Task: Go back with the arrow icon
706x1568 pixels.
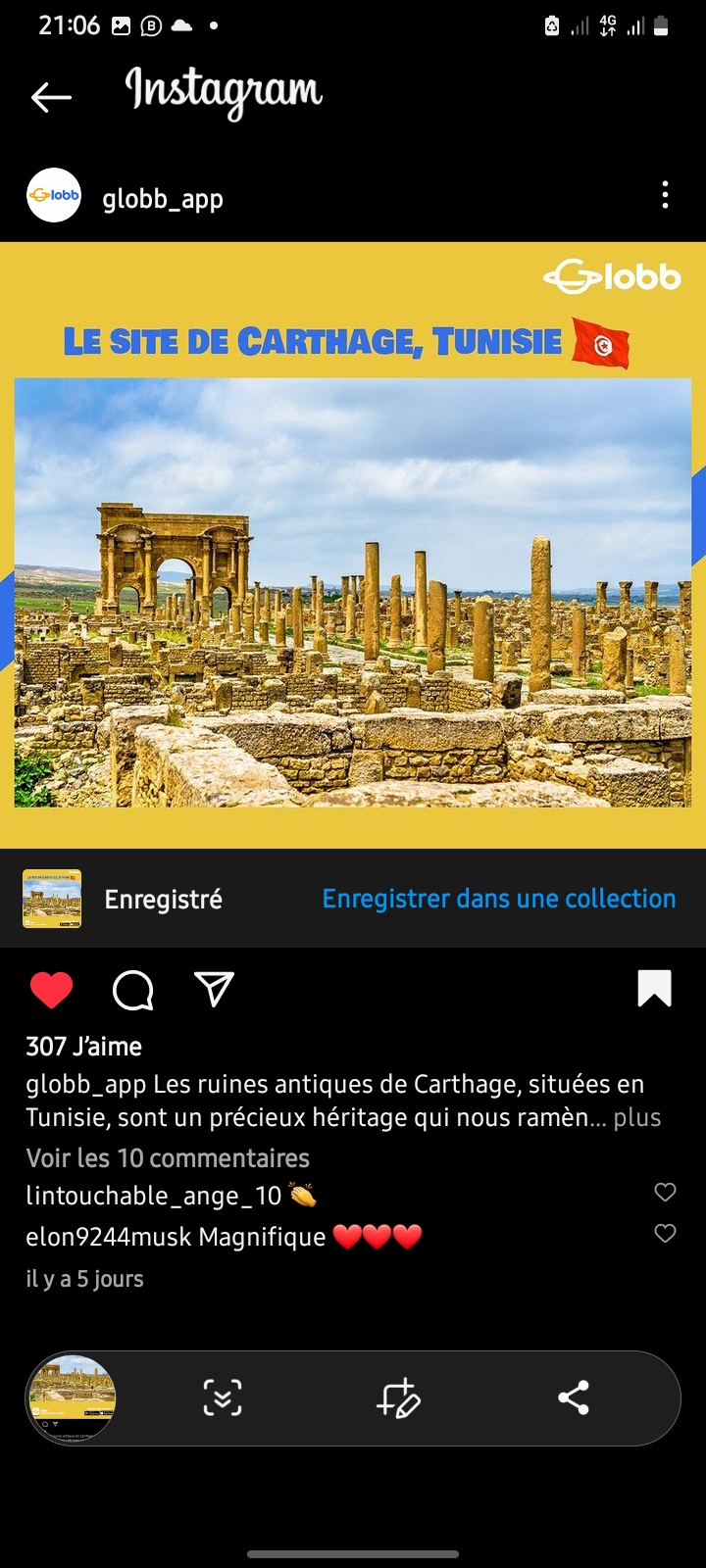Action: coord(51,97)
